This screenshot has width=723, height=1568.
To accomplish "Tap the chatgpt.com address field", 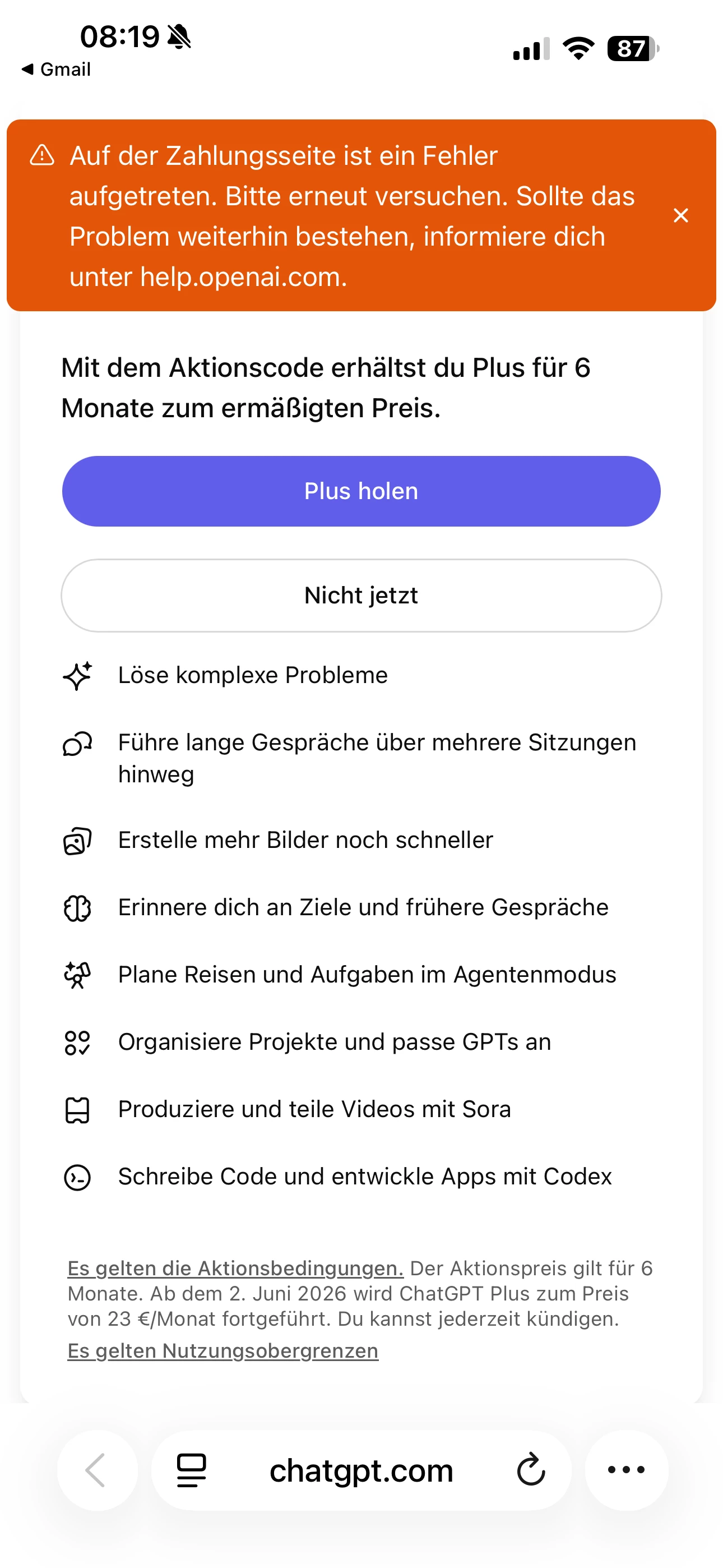I will [361, 1470].
